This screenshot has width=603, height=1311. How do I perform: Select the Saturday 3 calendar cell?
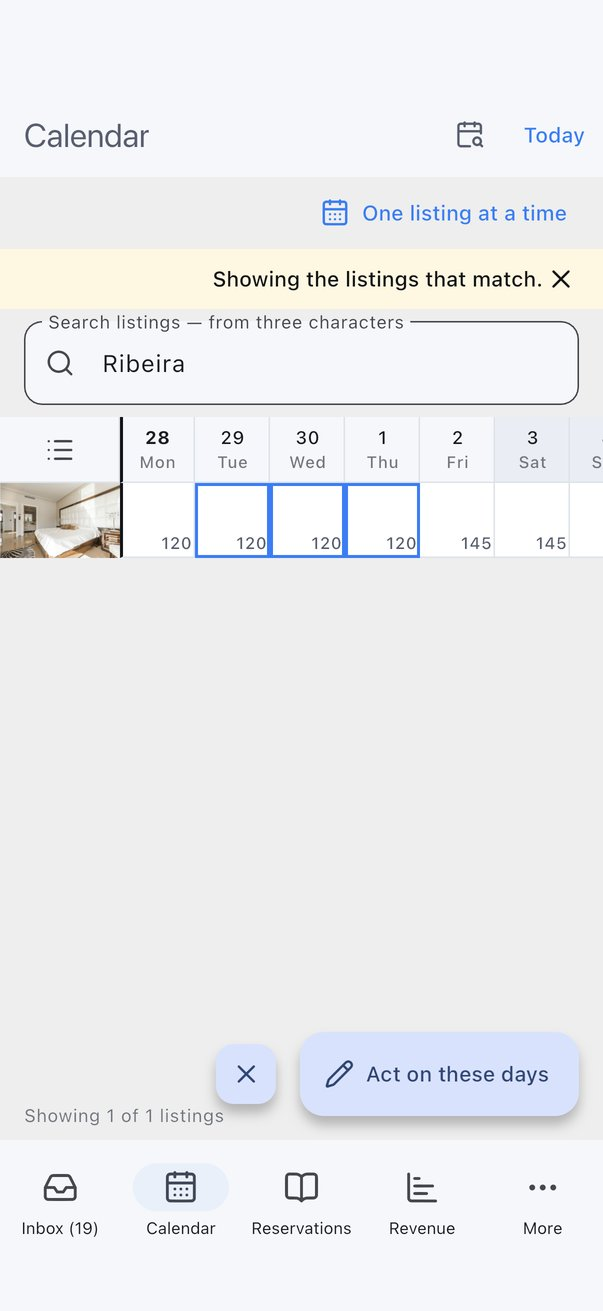pos(532,520)
